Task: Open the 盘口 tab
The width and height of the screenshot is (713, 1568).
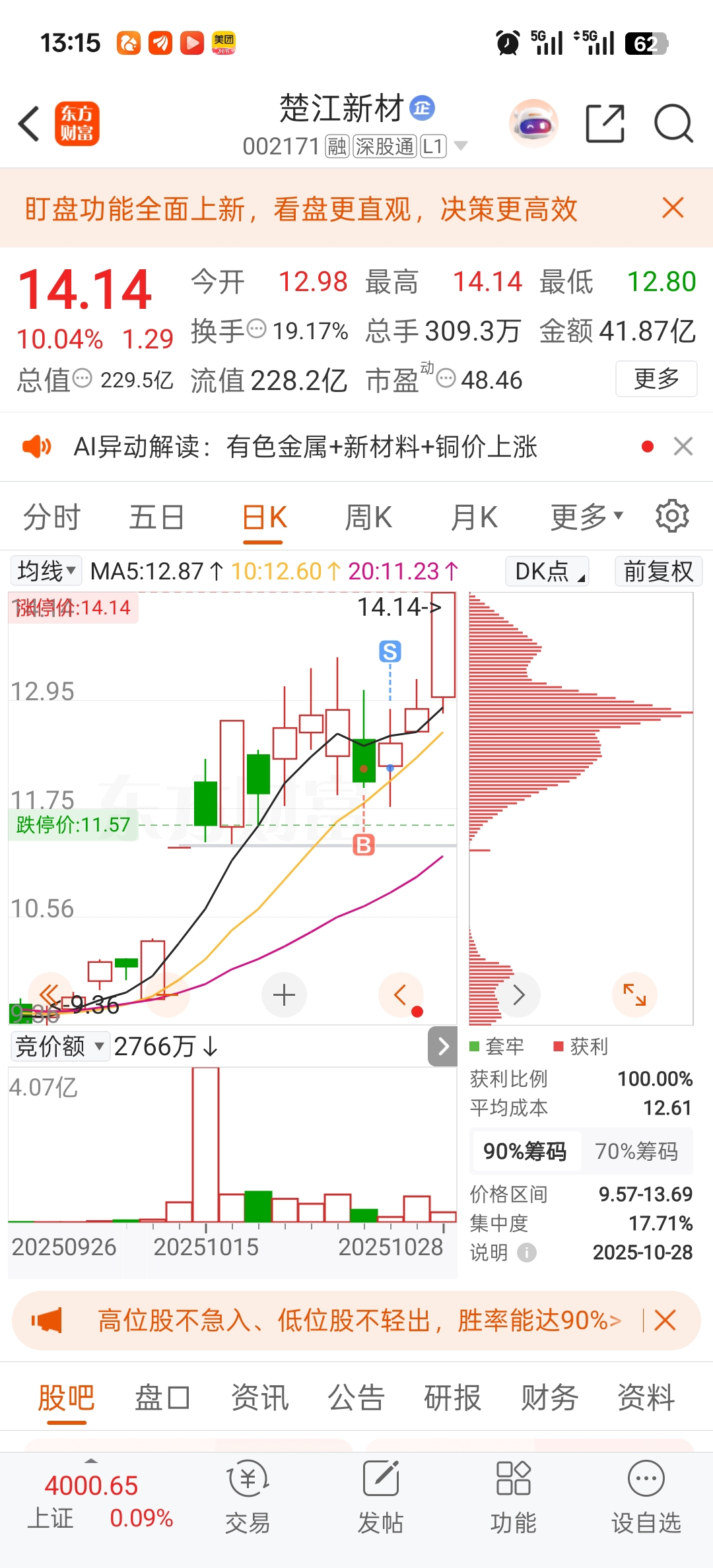Action: click(x=162, y=1398)
